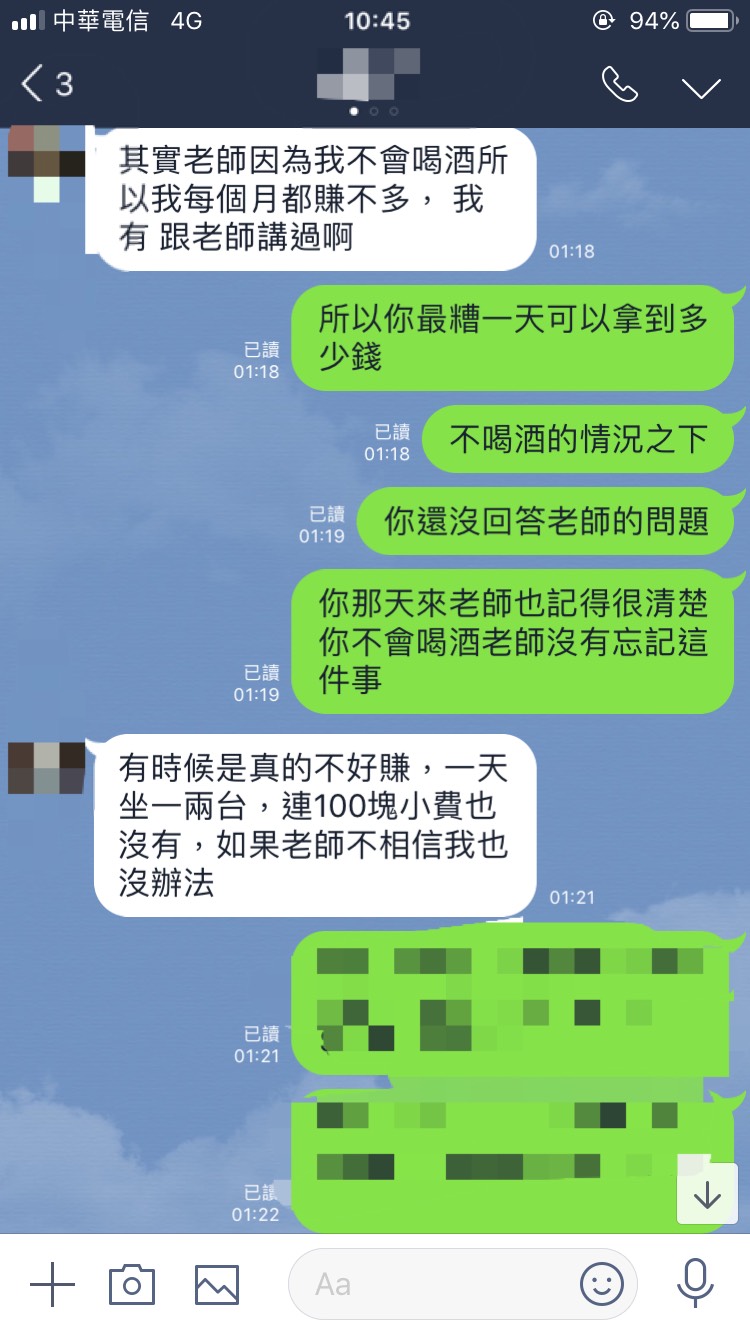
Task: Open the plus attachment menu
Action: 52,1284
